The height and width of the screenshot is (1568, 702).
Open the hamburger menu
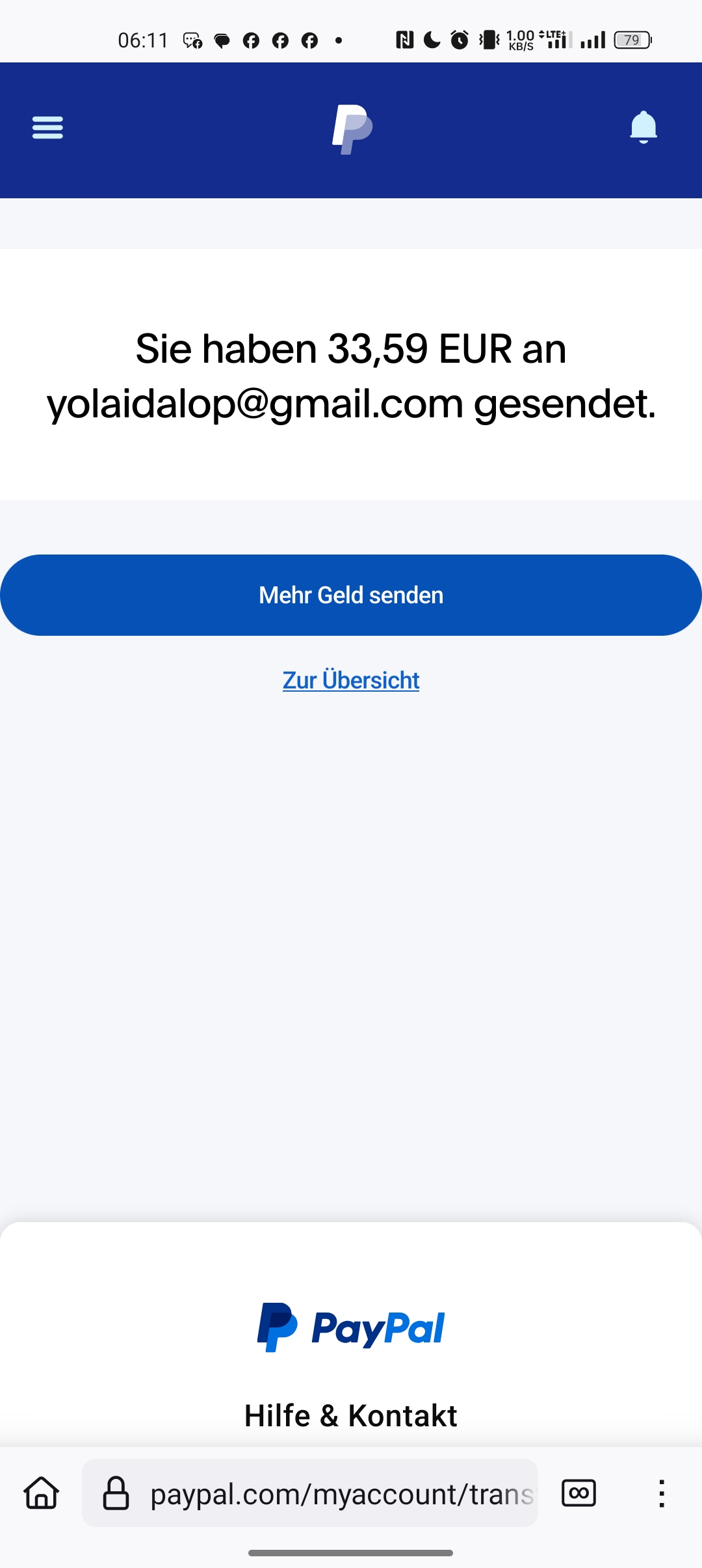pyautogui.click(x=47, y=127)
